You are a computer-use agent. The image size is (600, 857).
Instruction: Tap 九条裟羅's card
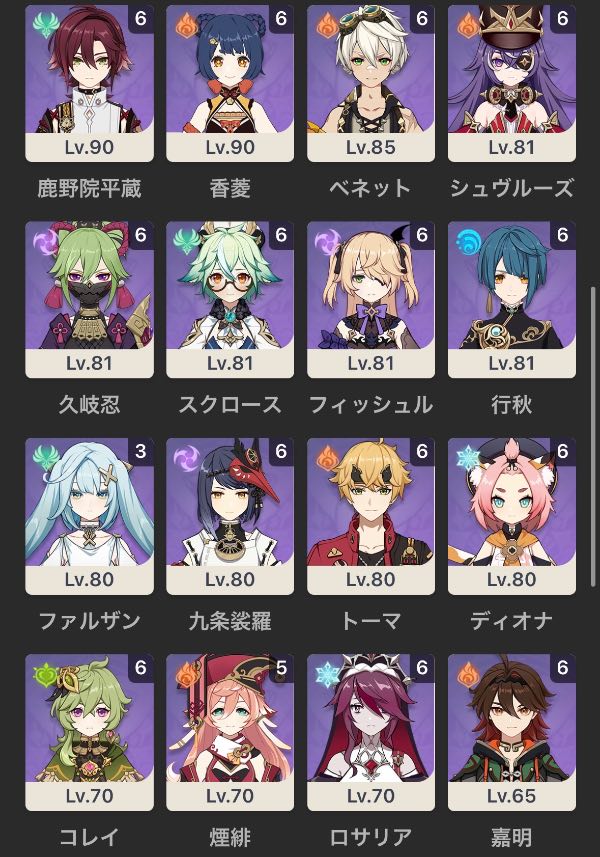click(x=230, y=515)
